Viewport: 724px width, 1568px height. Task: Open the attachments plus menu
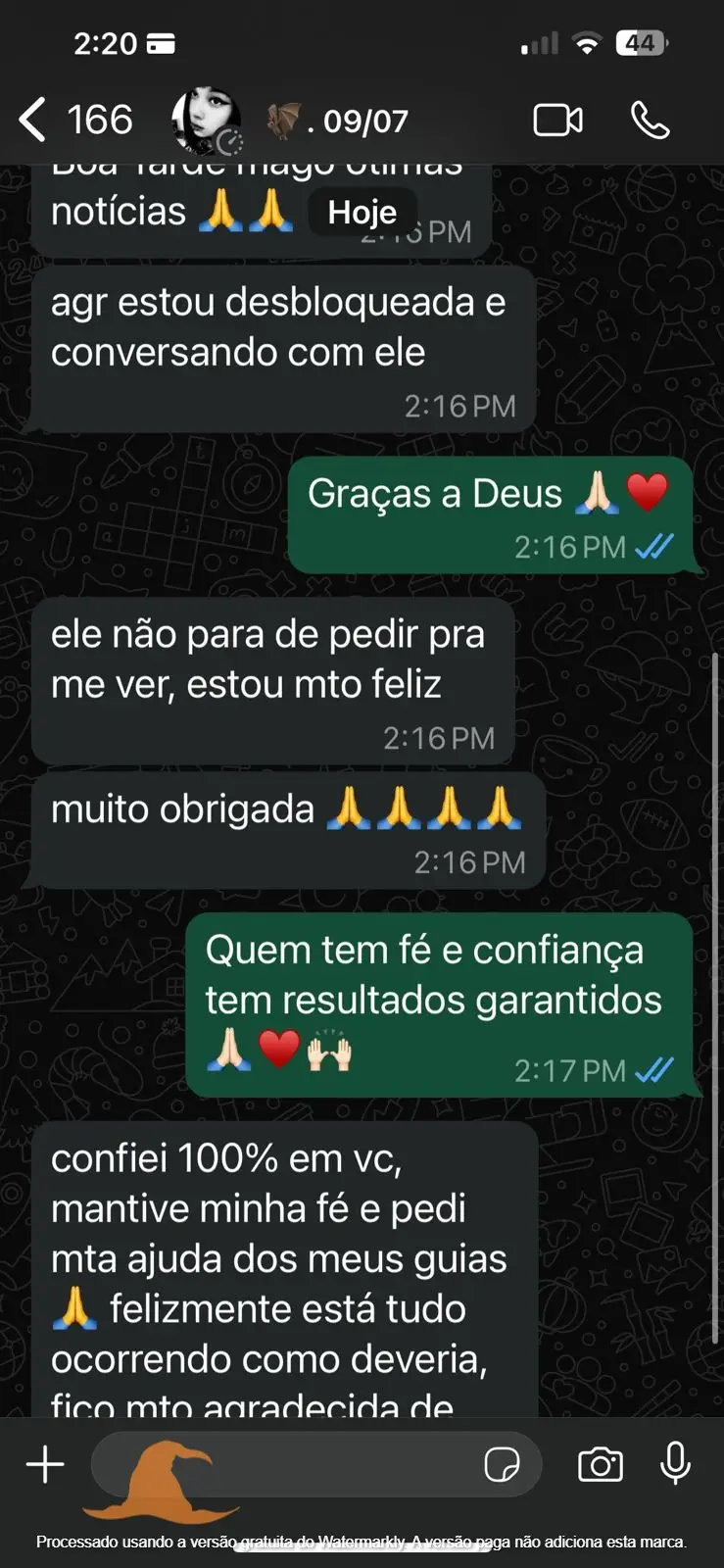[45, 1464]
